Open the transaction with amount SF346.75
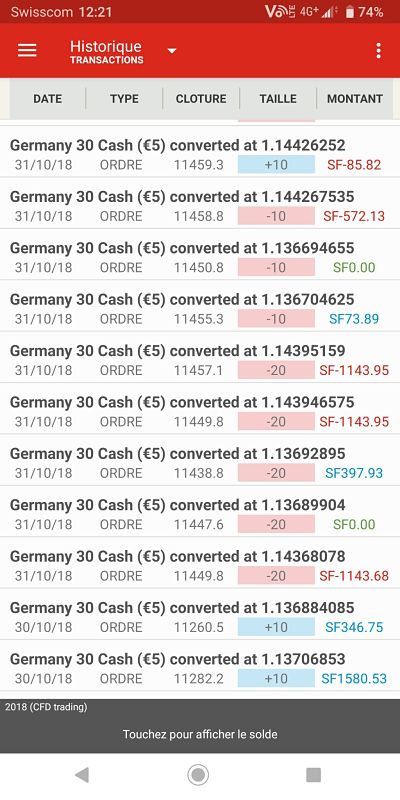This screenshot has height=800, width=400. click(200, 615)
